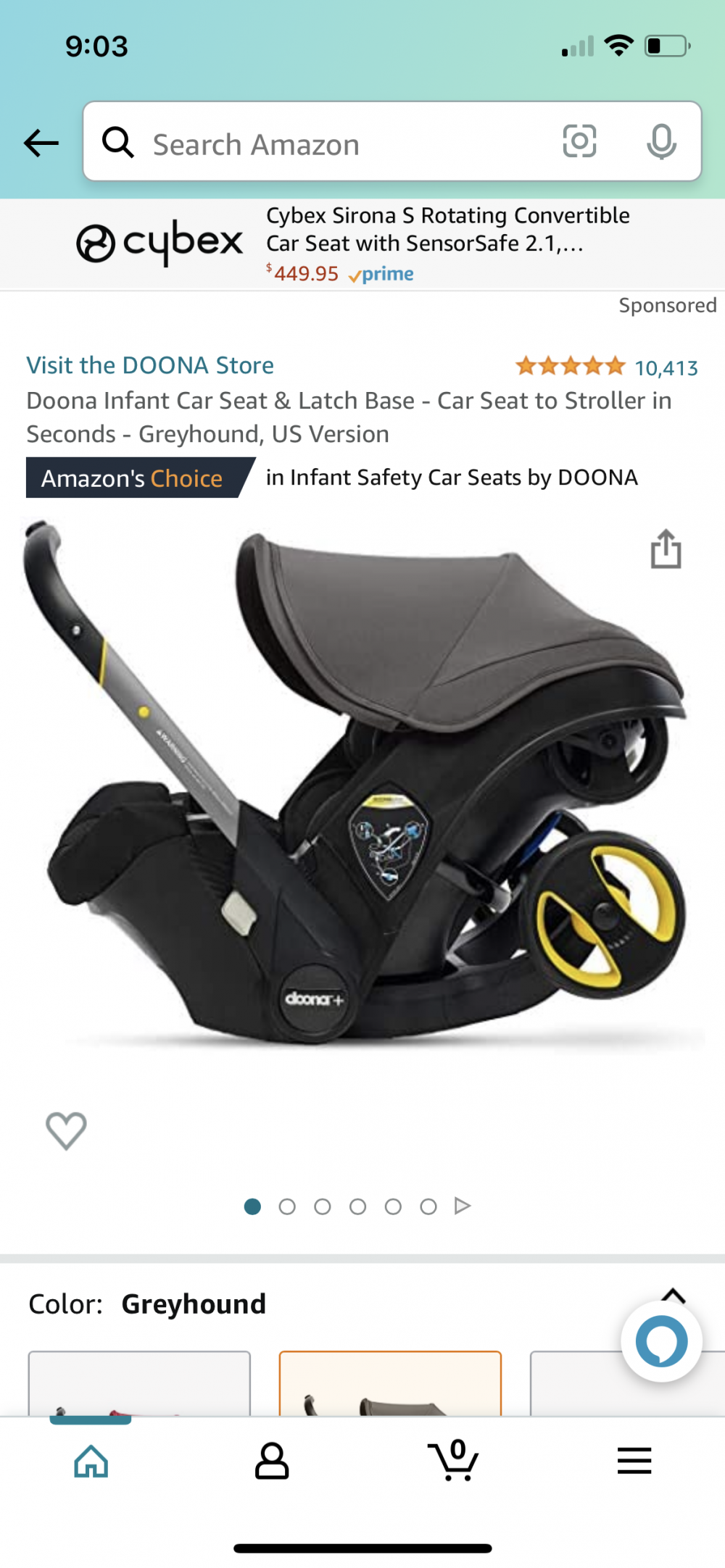Screen dimensions: 725x1568
Task: Start voice search with microphone
Action: tap(661, 141)
